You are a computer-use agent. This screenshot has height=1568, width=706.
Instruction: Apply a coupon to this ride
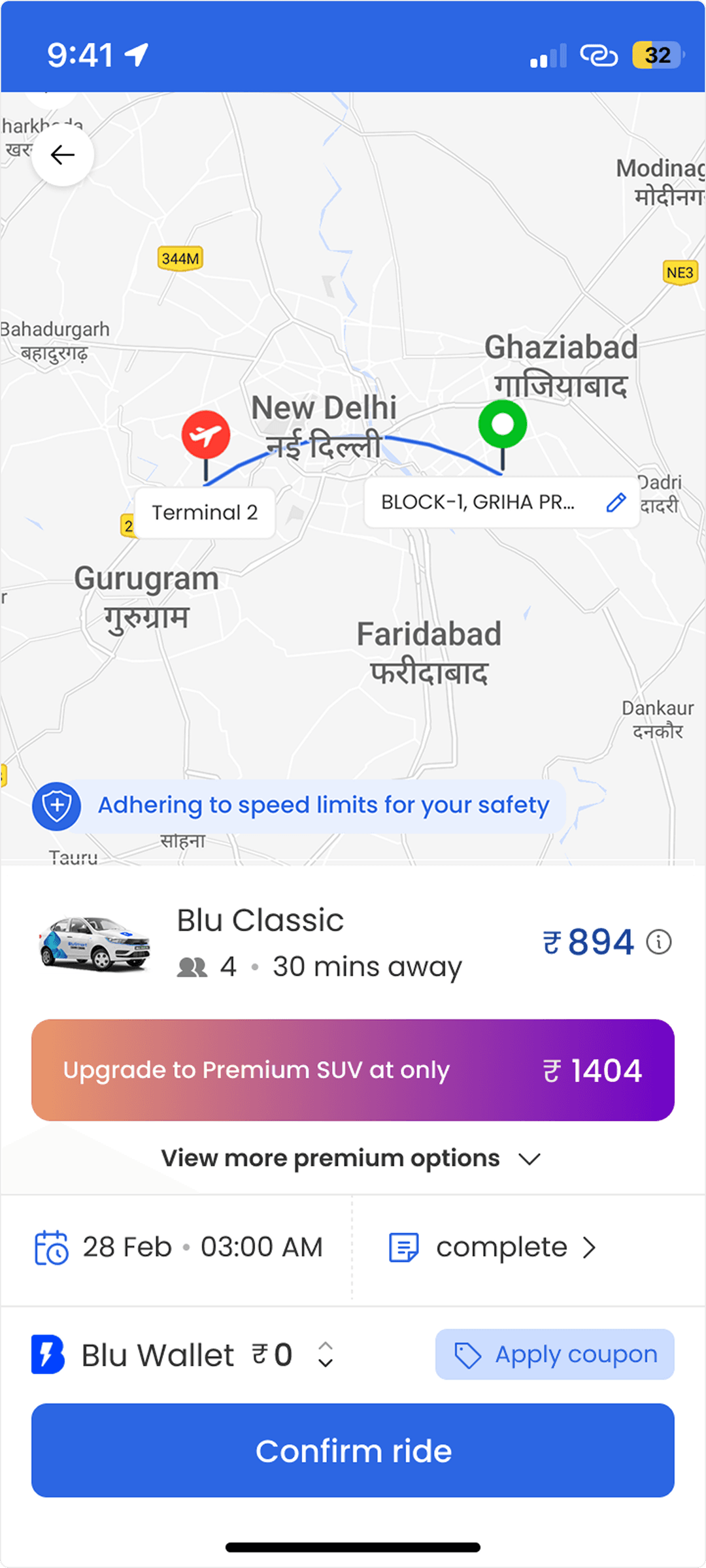click(554, 1354)
